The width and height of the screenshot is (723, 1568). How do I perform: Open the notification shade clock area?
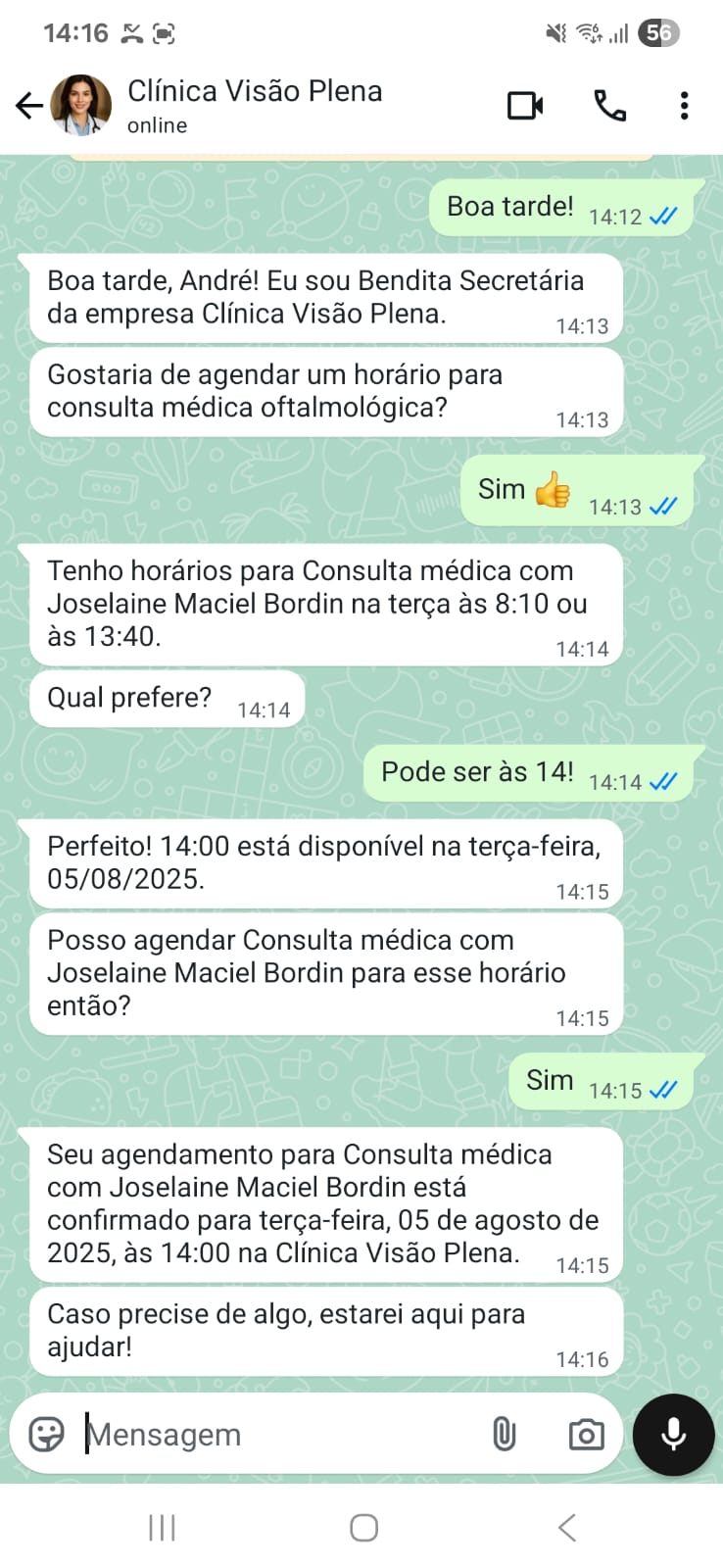coord(65,31)
